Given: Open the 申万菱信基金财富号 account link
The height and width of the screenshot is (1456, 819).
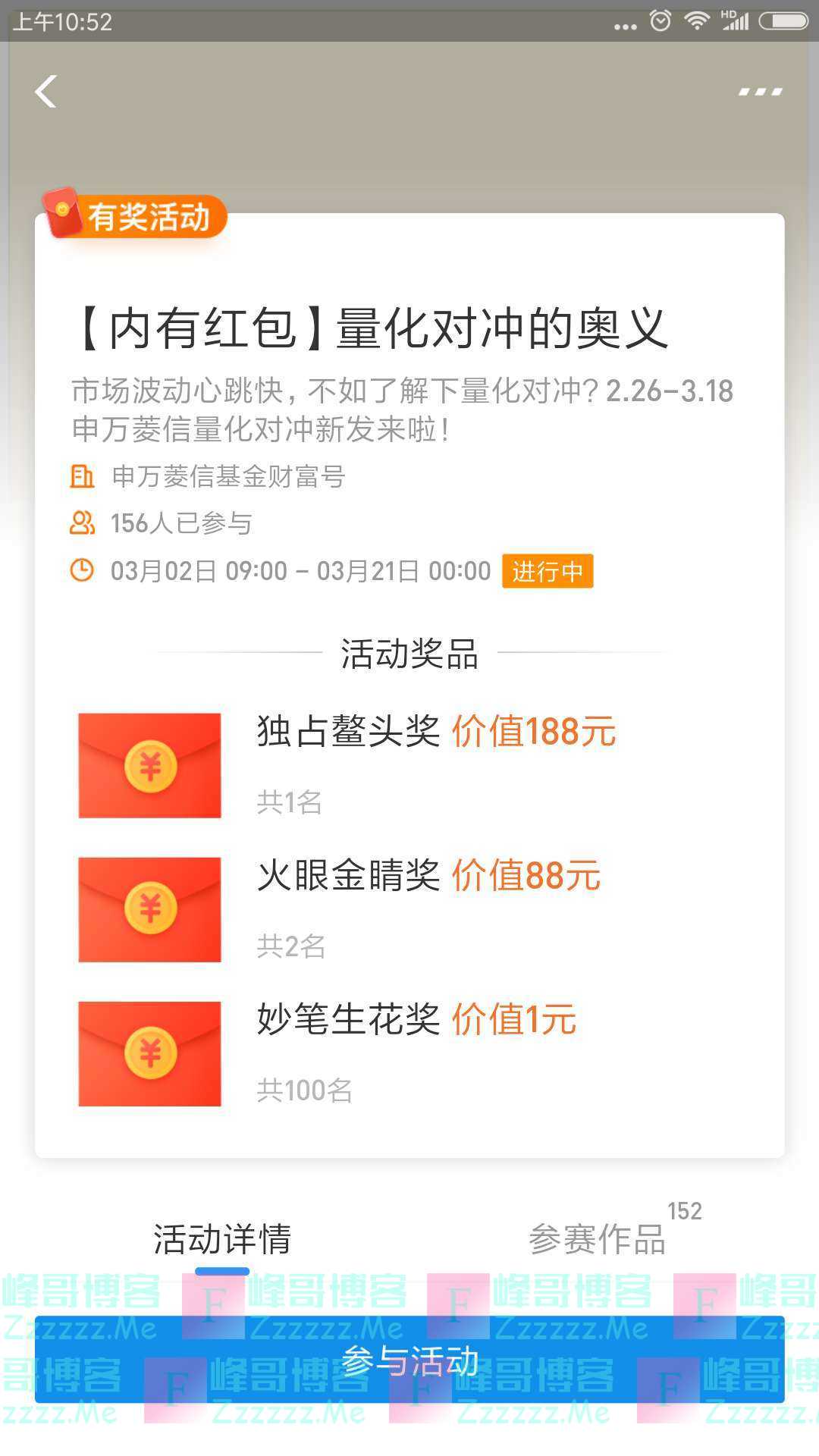Looking at the screenshot, I should point(227,476).
